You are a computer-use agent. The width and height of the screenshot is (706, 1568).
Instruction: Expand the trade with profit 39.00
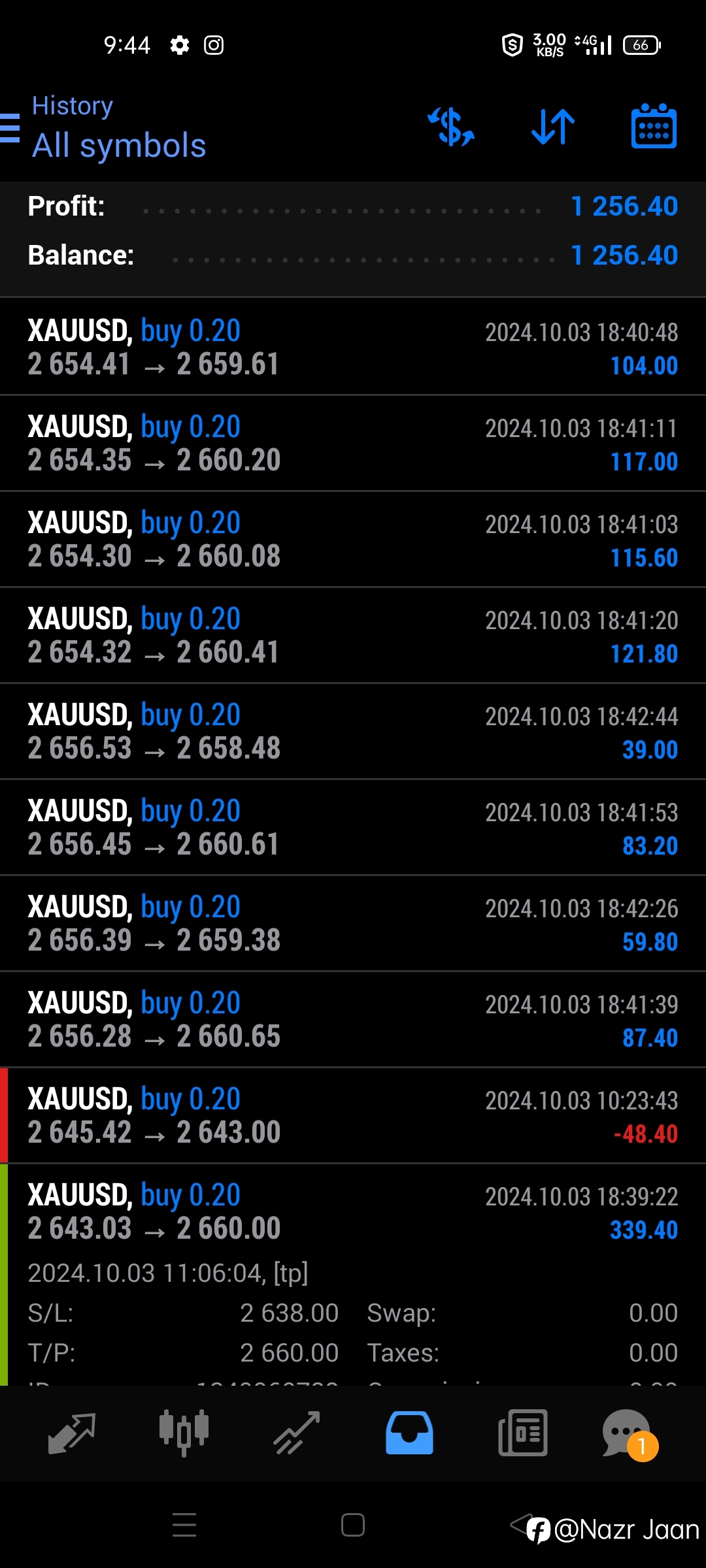(x=353, y=731)
